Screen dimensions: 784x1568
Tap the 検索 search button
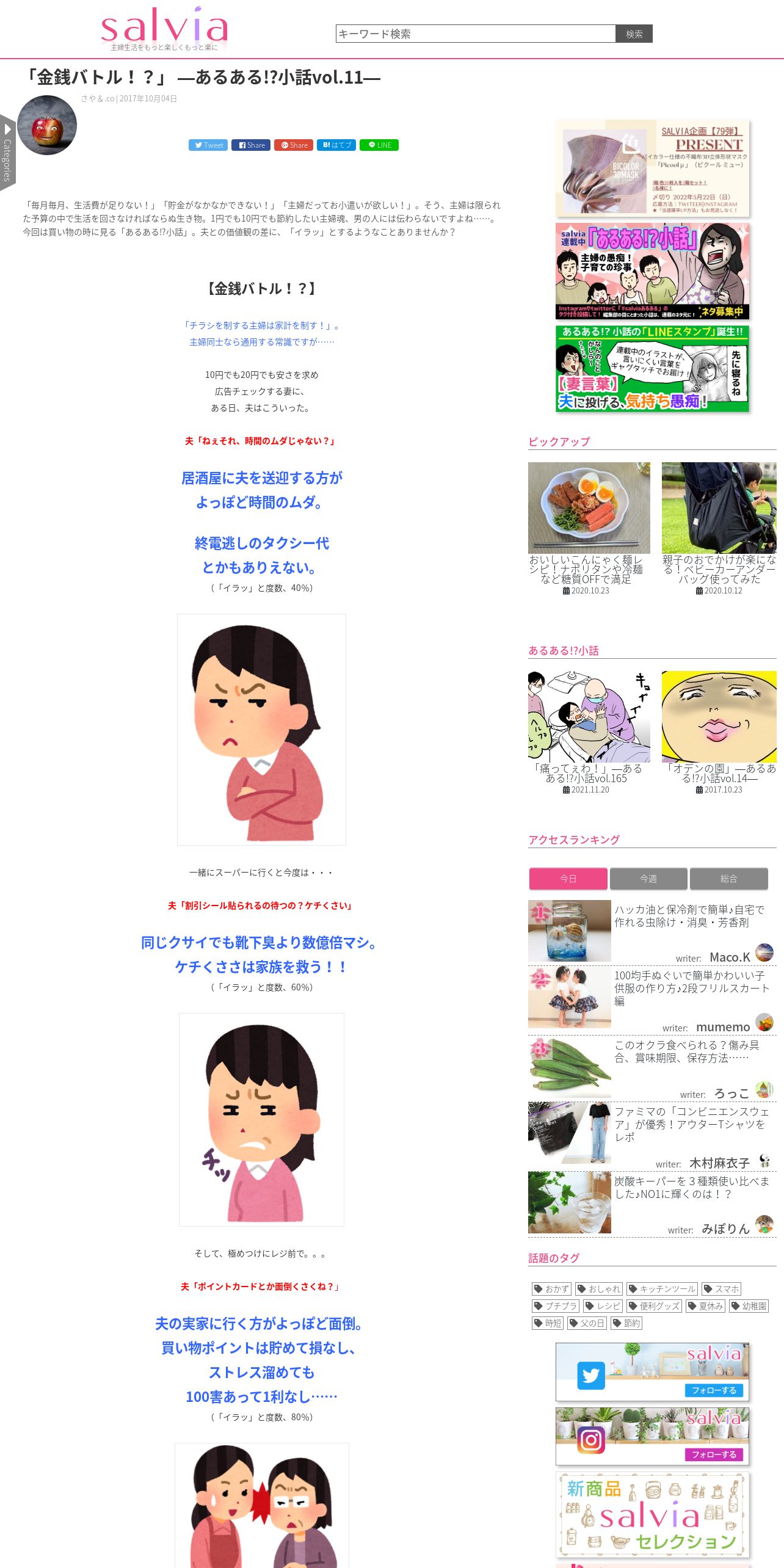[634, 34]
